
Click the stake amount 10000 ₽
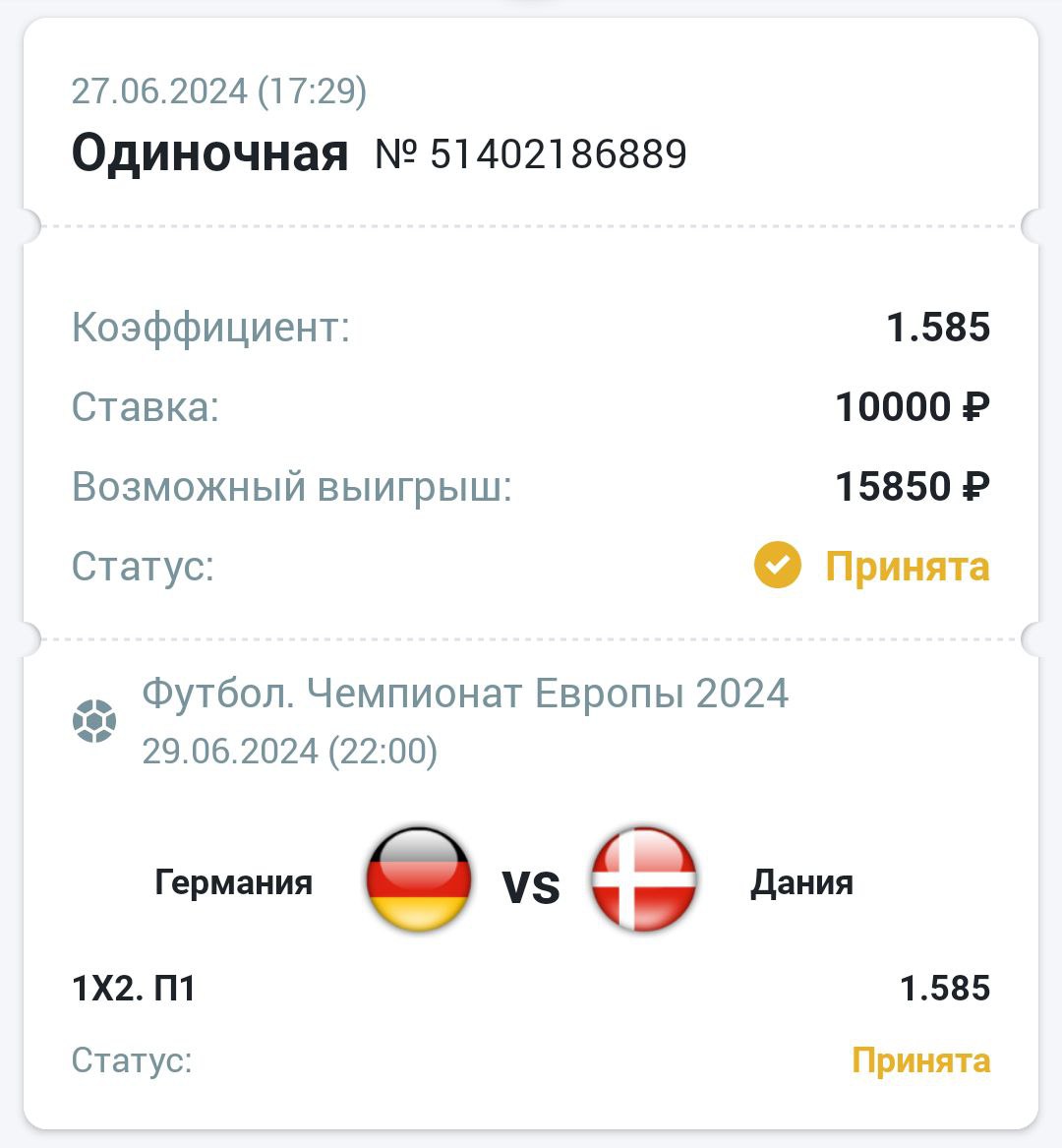point(913,404)
